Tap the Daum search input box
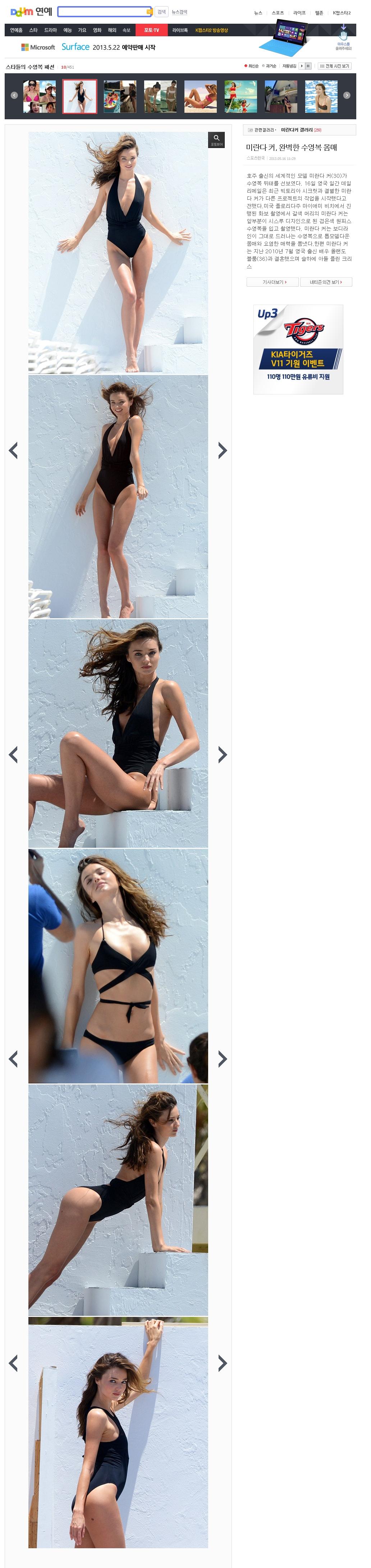 [x=104, y=11]
